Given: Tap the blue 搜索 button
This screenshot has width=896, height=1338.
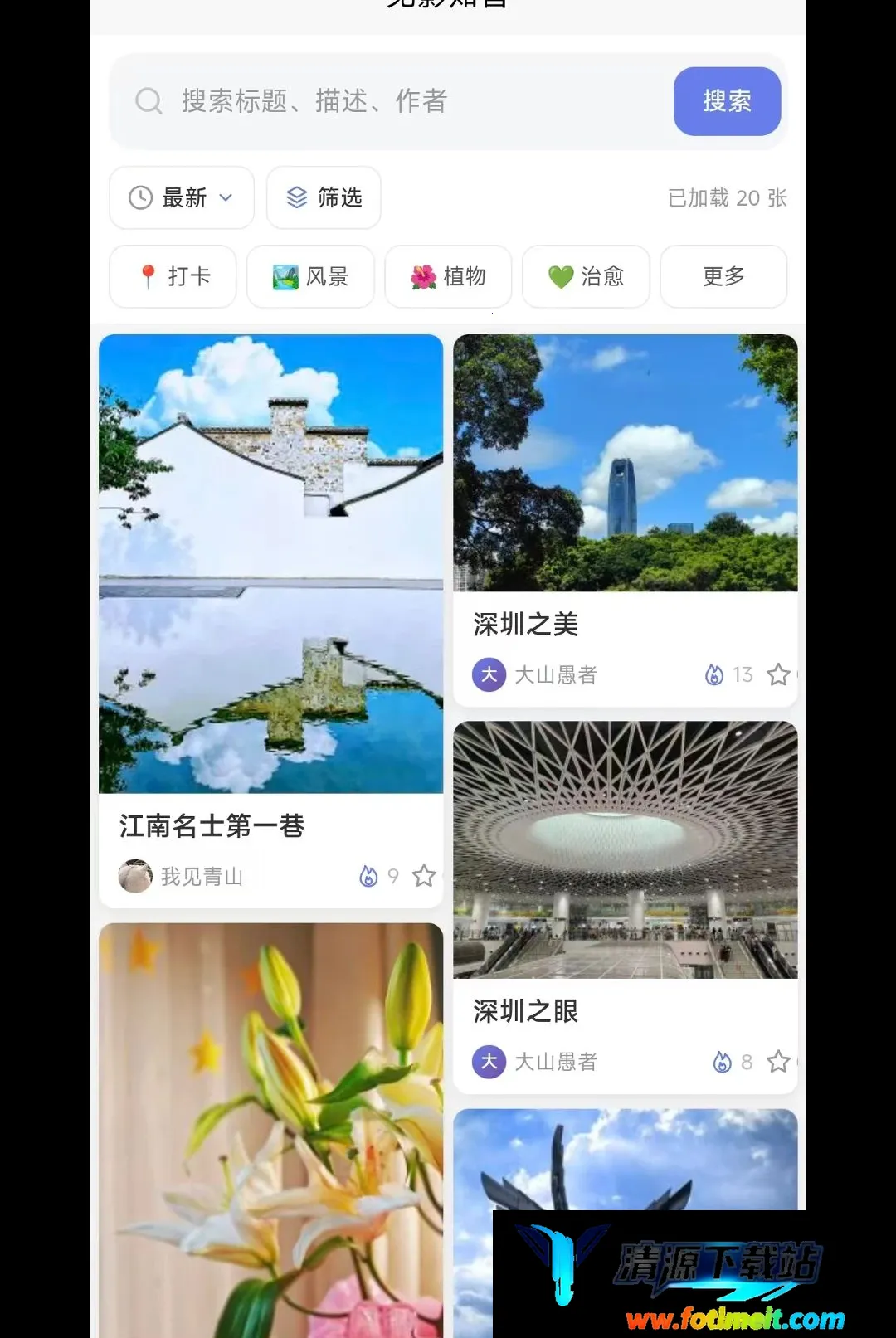Looking at the screenshot, I should 727,101.
